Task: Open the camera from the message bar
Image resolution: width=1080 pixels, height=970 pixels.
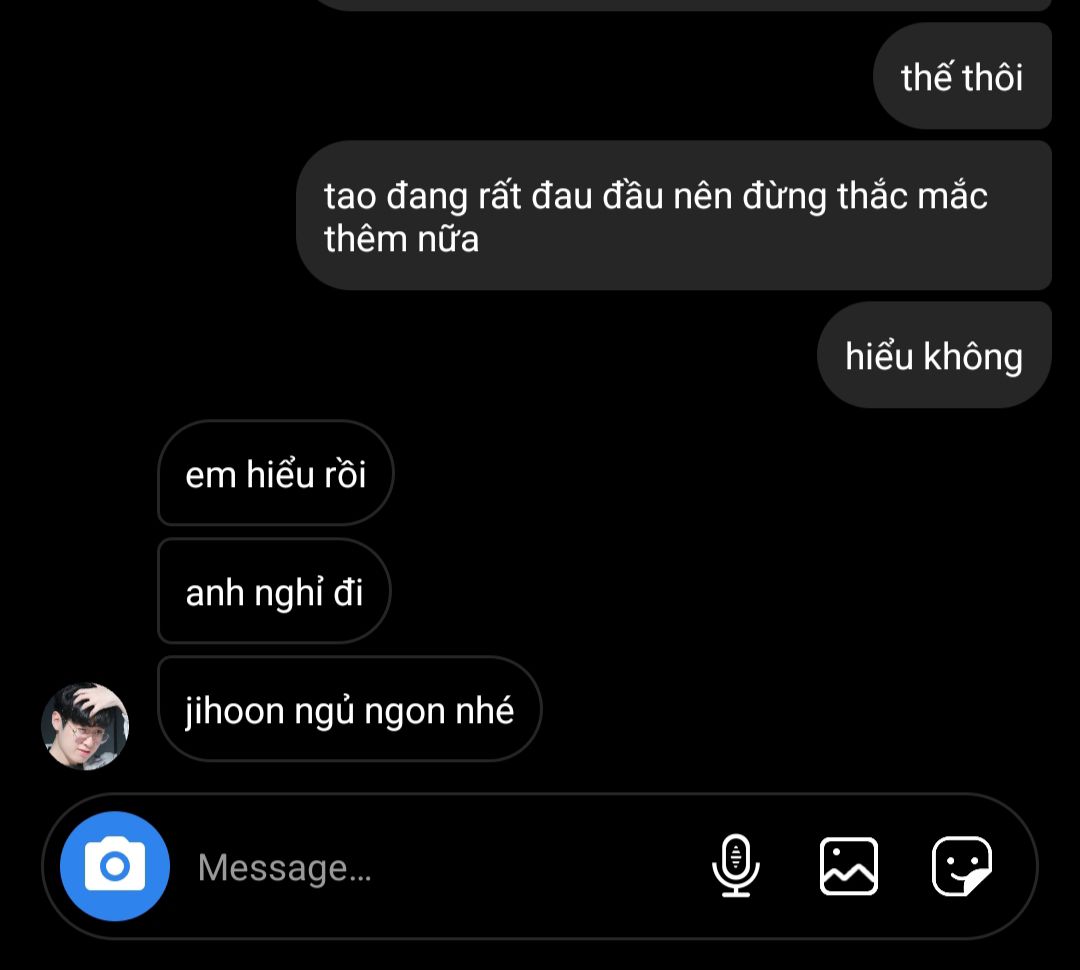Action: click(x=114, y=866)
